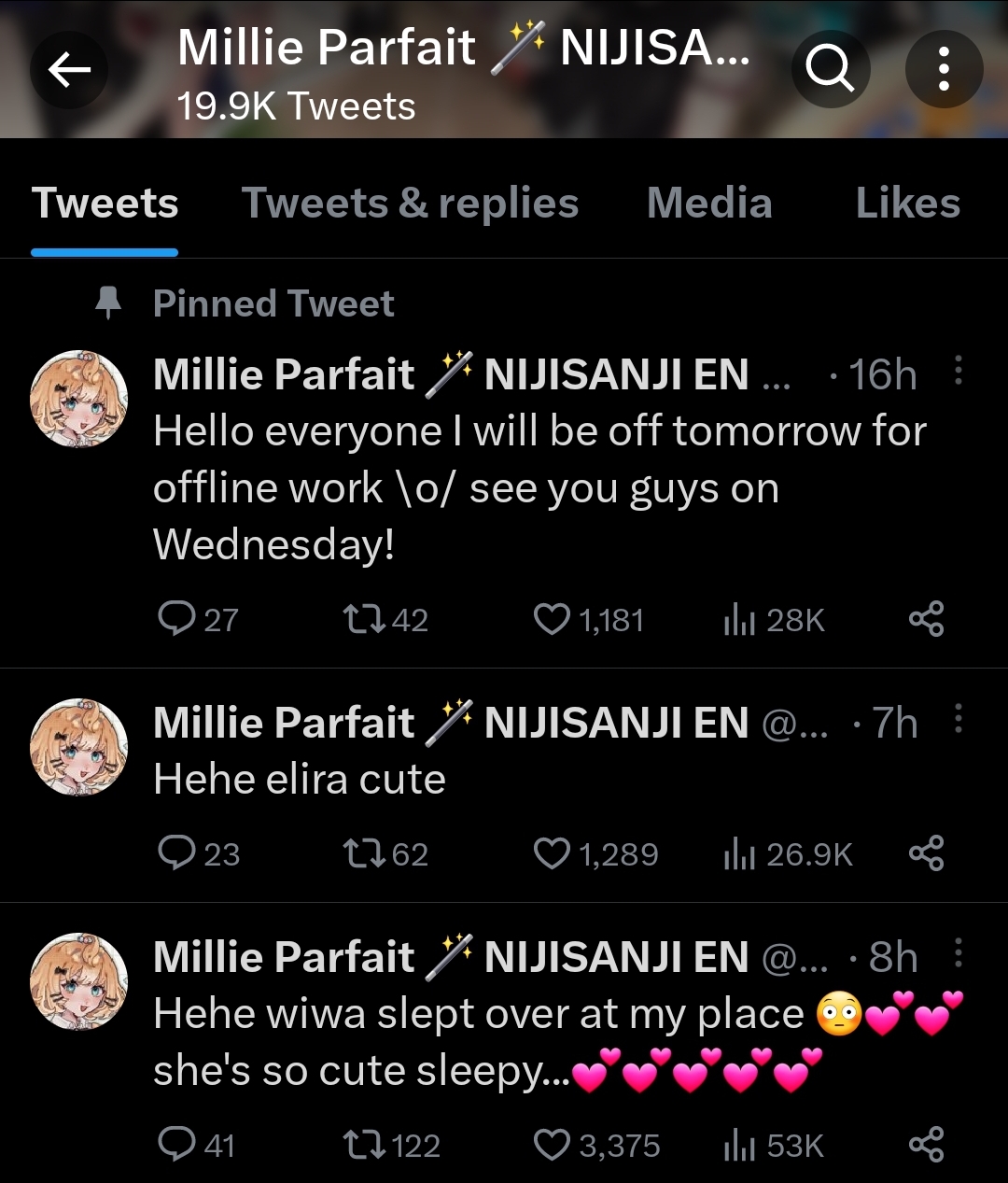Search this profile's tweets

830,69
